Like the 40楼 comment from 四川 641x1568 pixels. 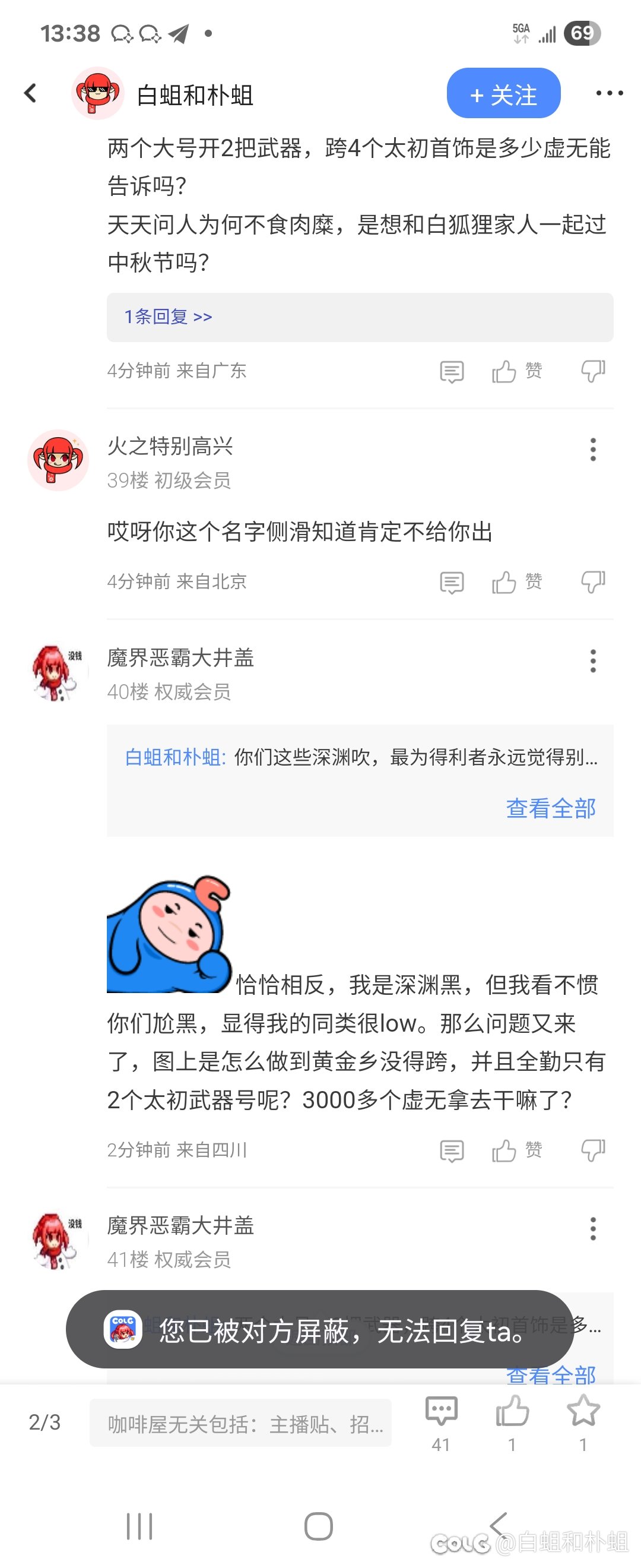click(504, 1150)
